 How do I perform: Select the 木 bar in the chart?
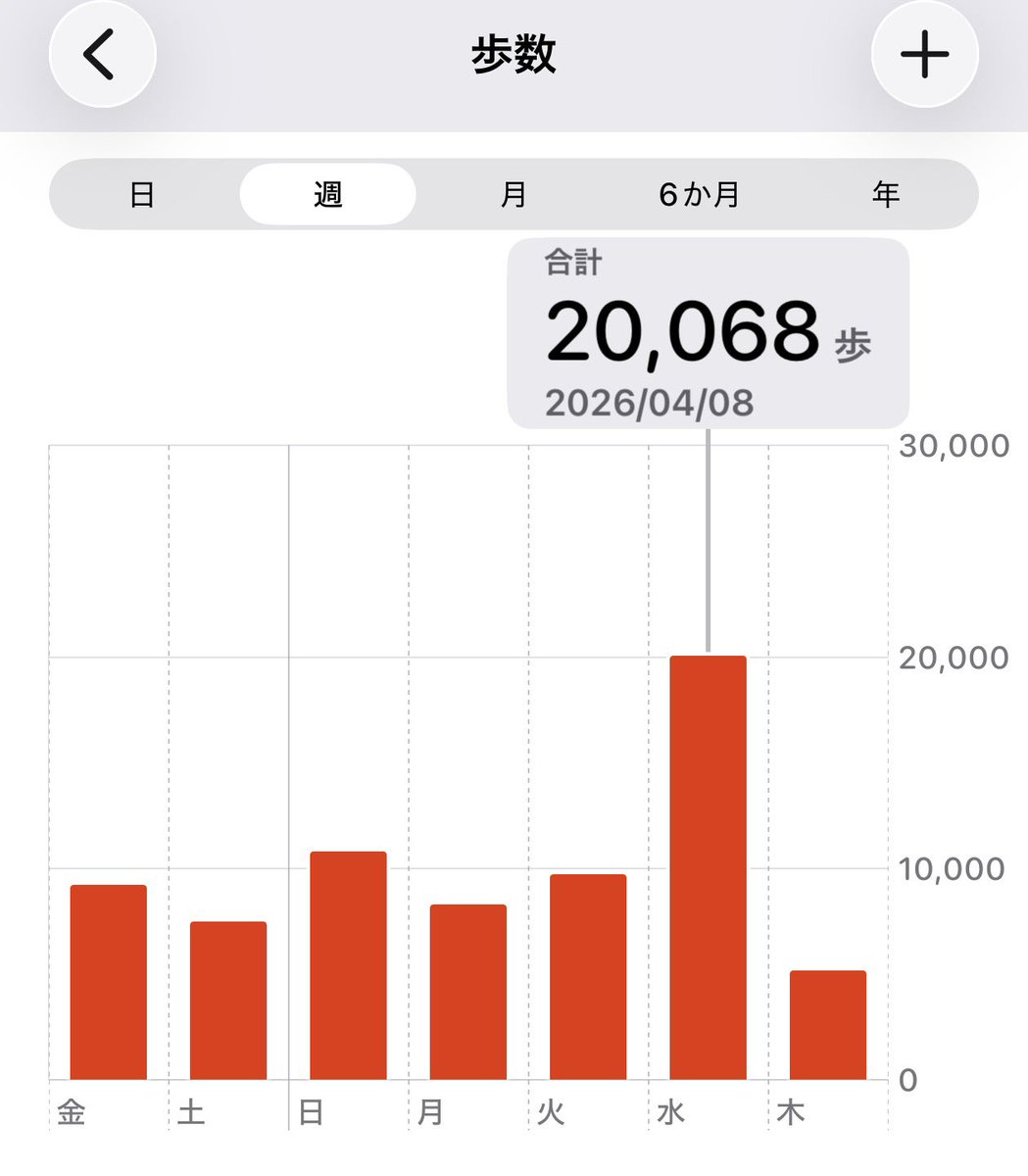point(828,1025)
